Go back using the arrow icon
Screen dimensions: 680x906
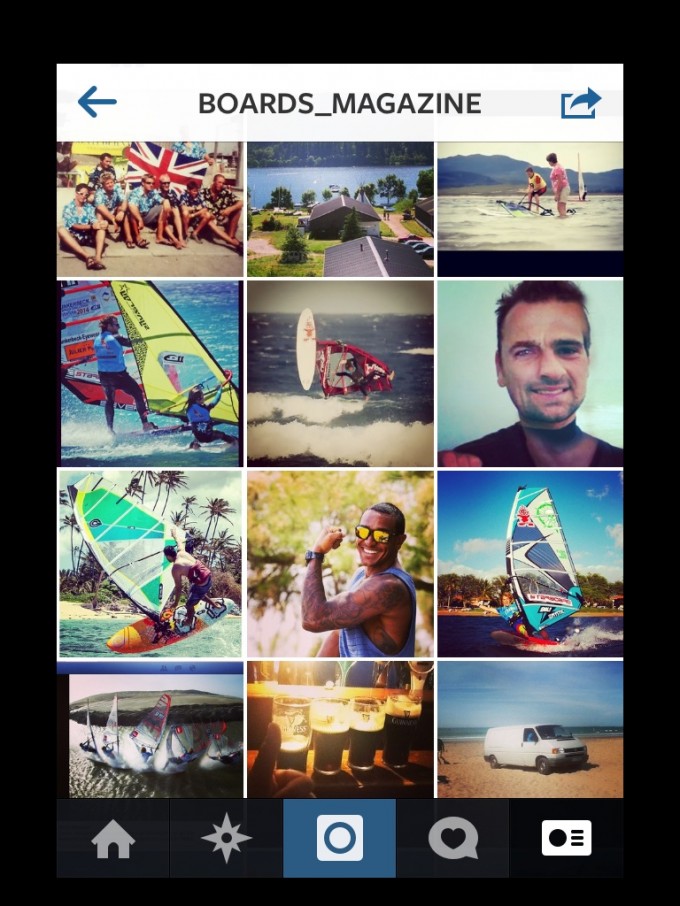click(97, 102)
